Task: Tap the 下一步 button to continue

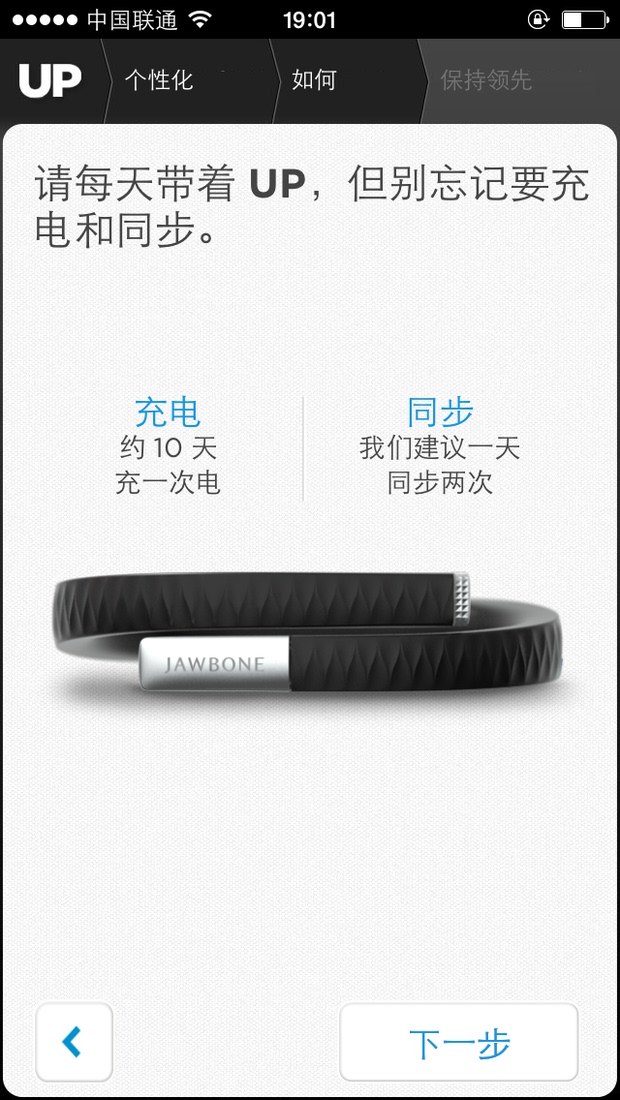Action: pos(459,1043)
